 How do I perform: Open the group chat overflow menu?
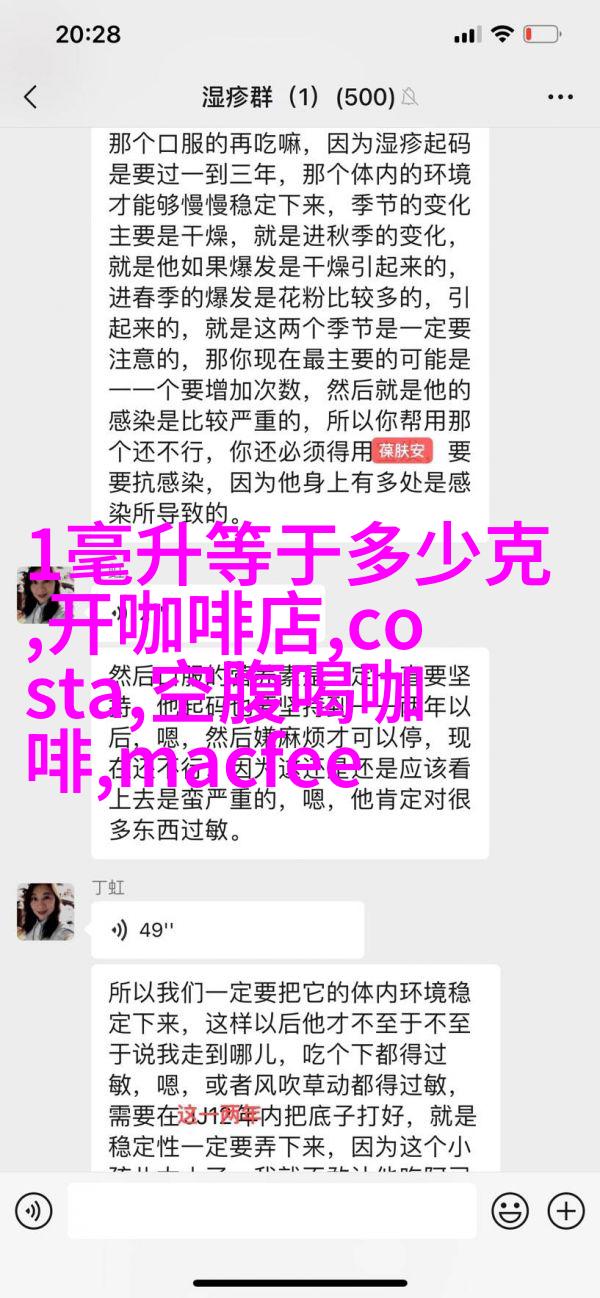click(x=563, y=97)
